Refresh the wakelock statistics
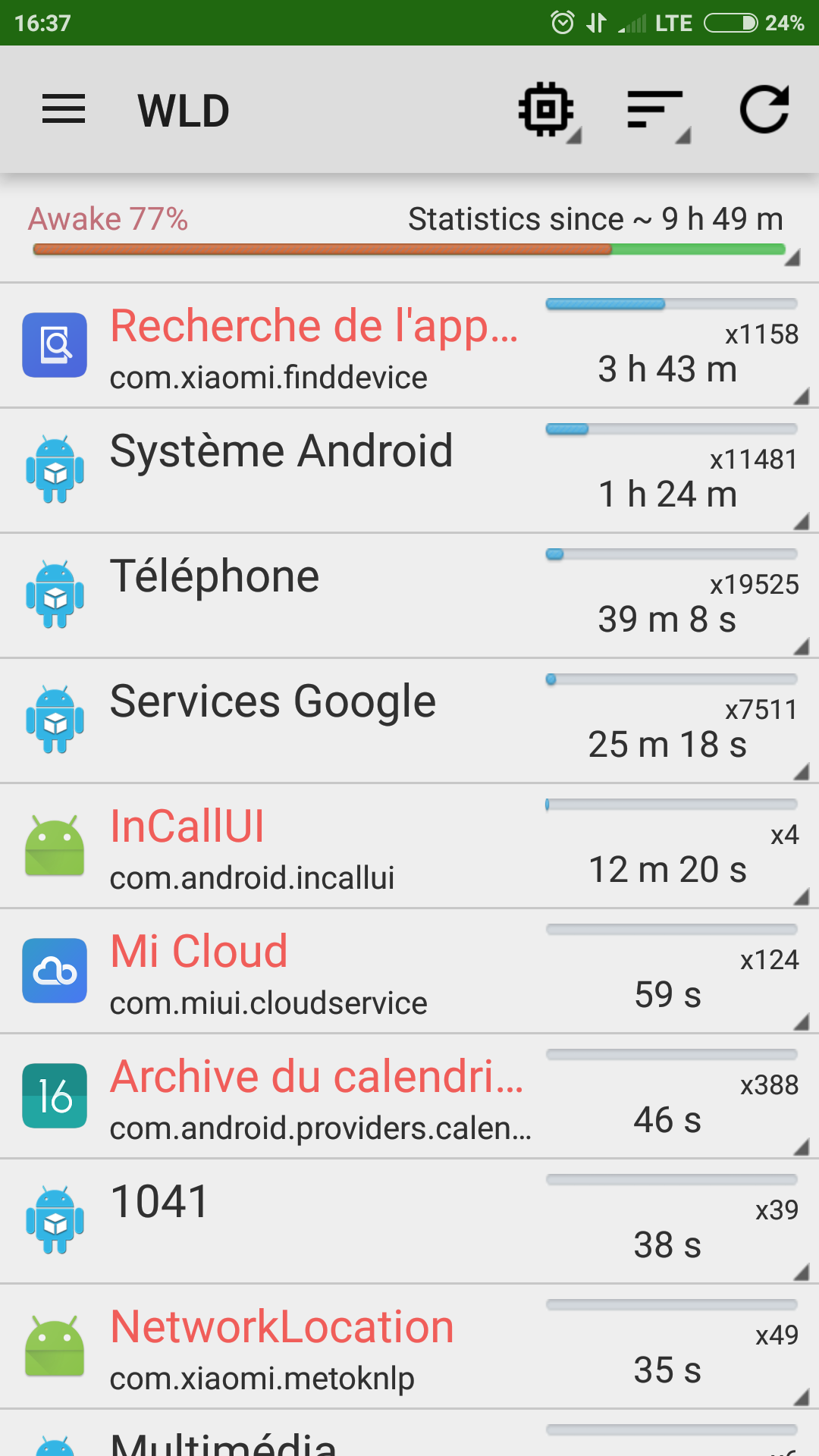 click(764, 111)
